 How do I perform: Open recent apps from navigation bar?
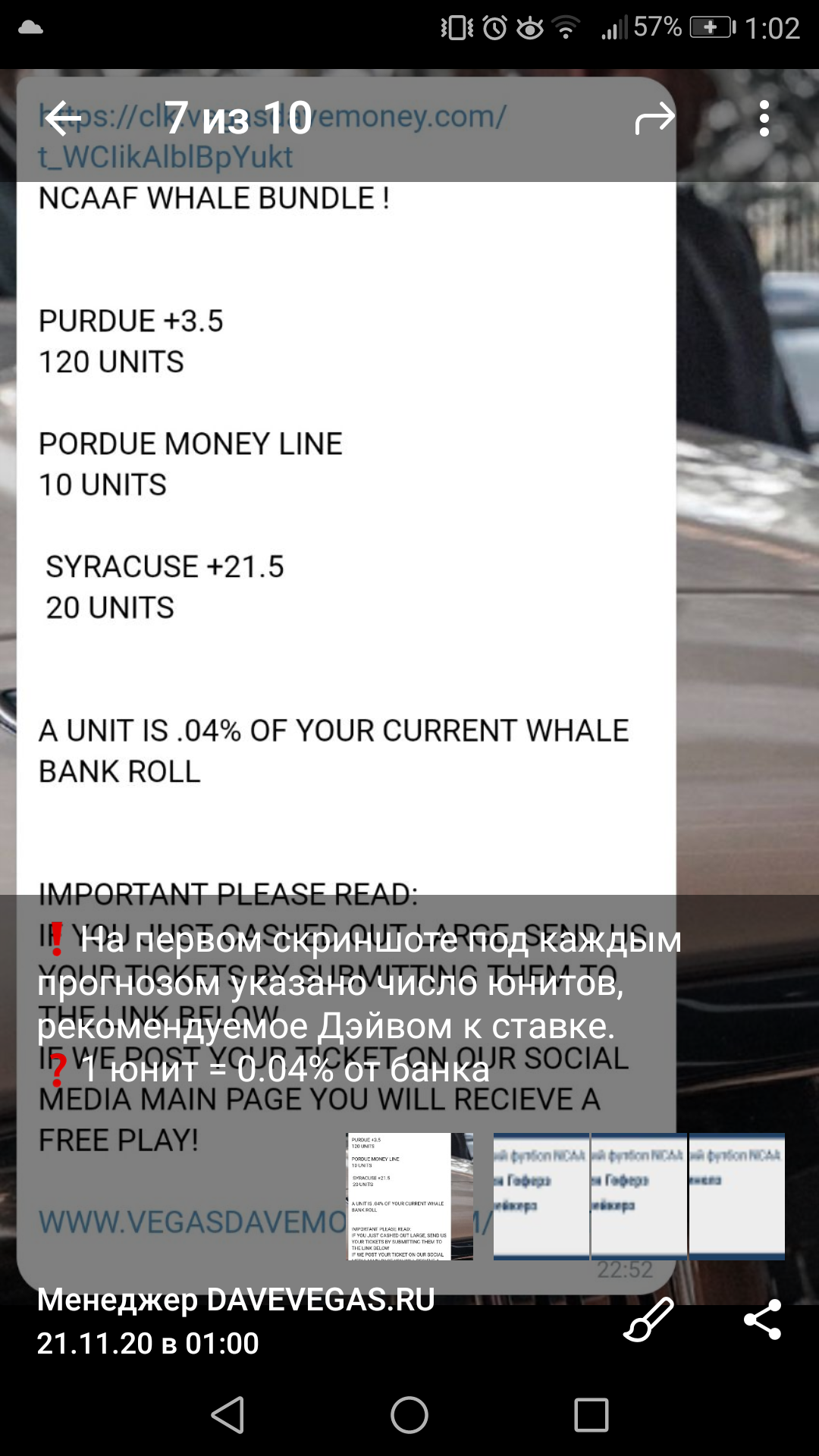click(591, 1415)
